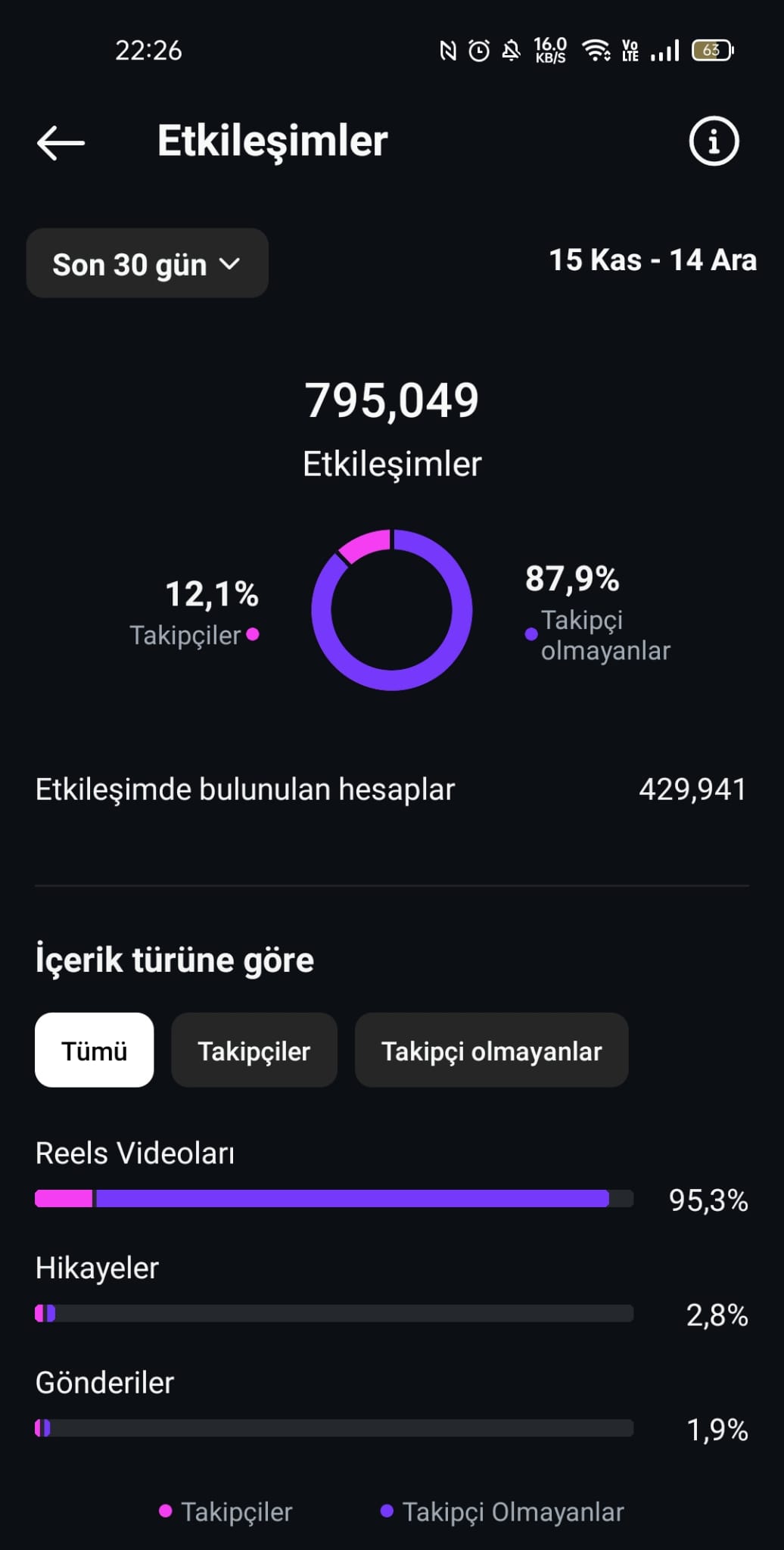Expand the Son 30 gün date dropdown

148,263
